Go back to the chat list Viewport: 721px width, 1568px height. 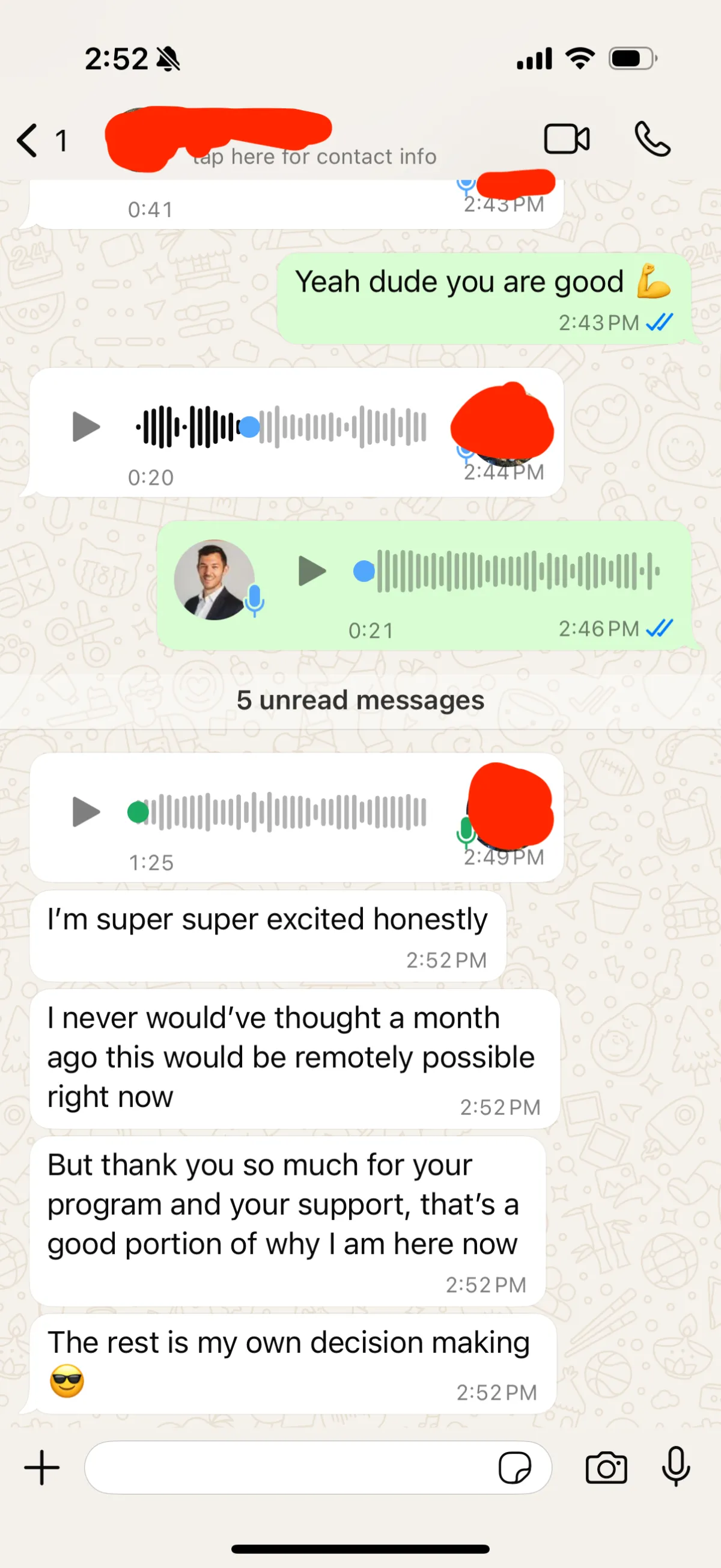(28, 140)
